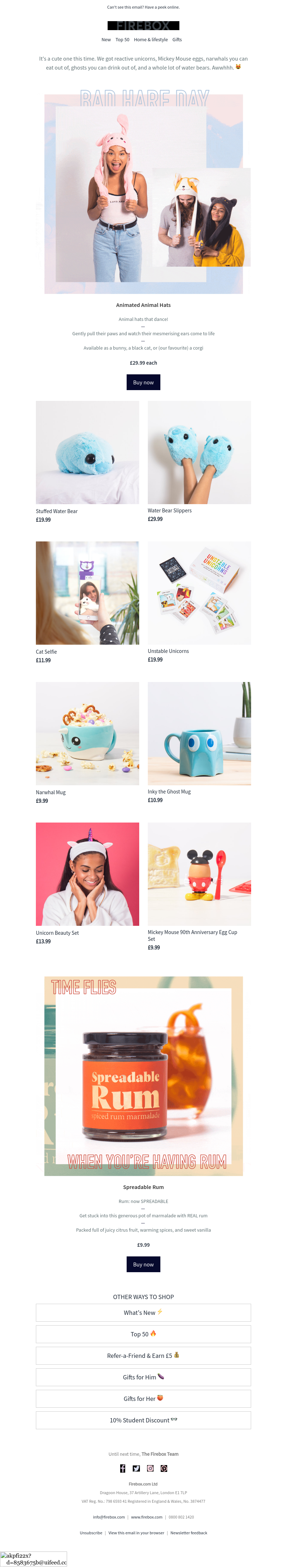Open the Inky the Ghost Mug product

pyautogui.click(x=199, y=733)
